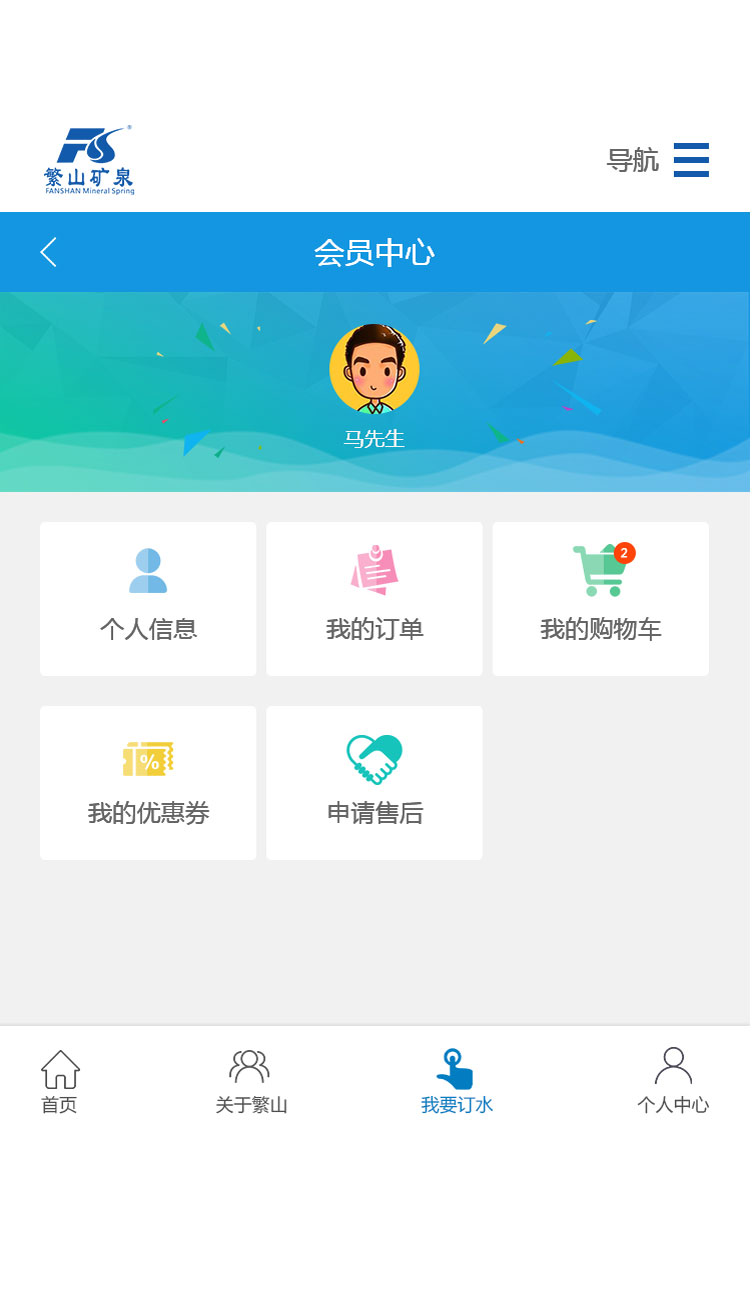Click the 我要订水 water ordering icon

click(456, 1067)
